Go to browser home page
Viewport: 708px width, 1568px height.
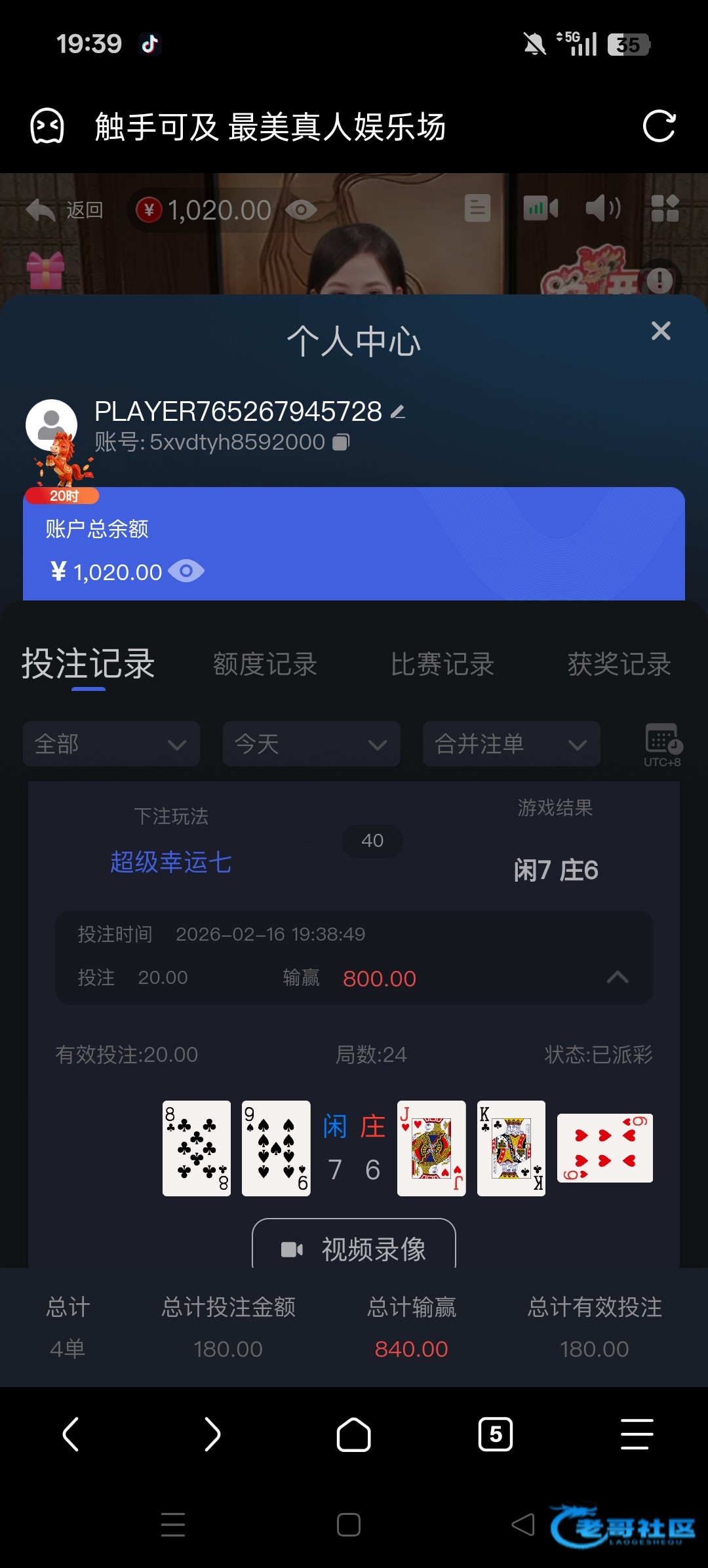354,1434
